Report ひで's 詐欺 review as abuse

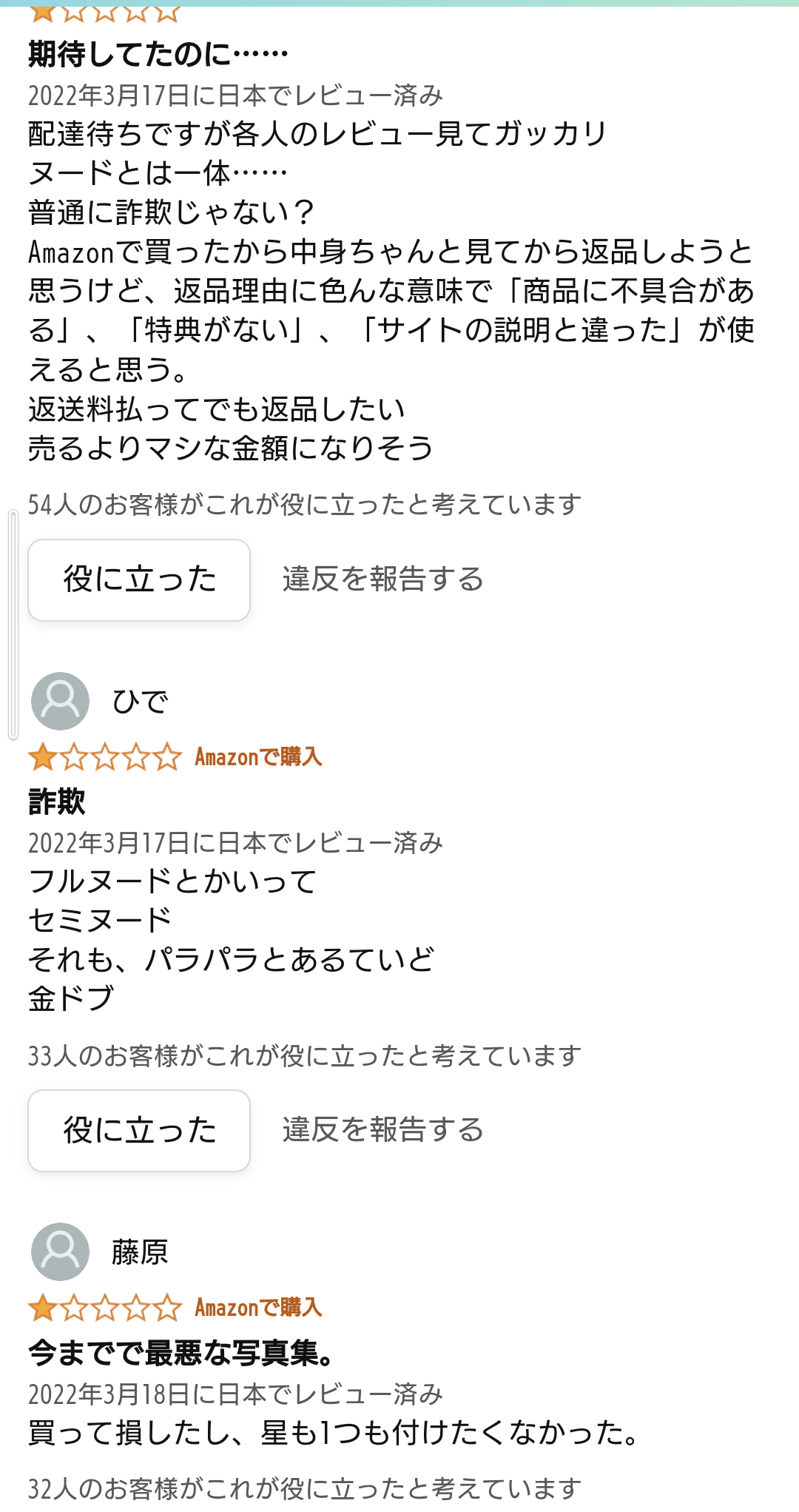(382, 1130)
